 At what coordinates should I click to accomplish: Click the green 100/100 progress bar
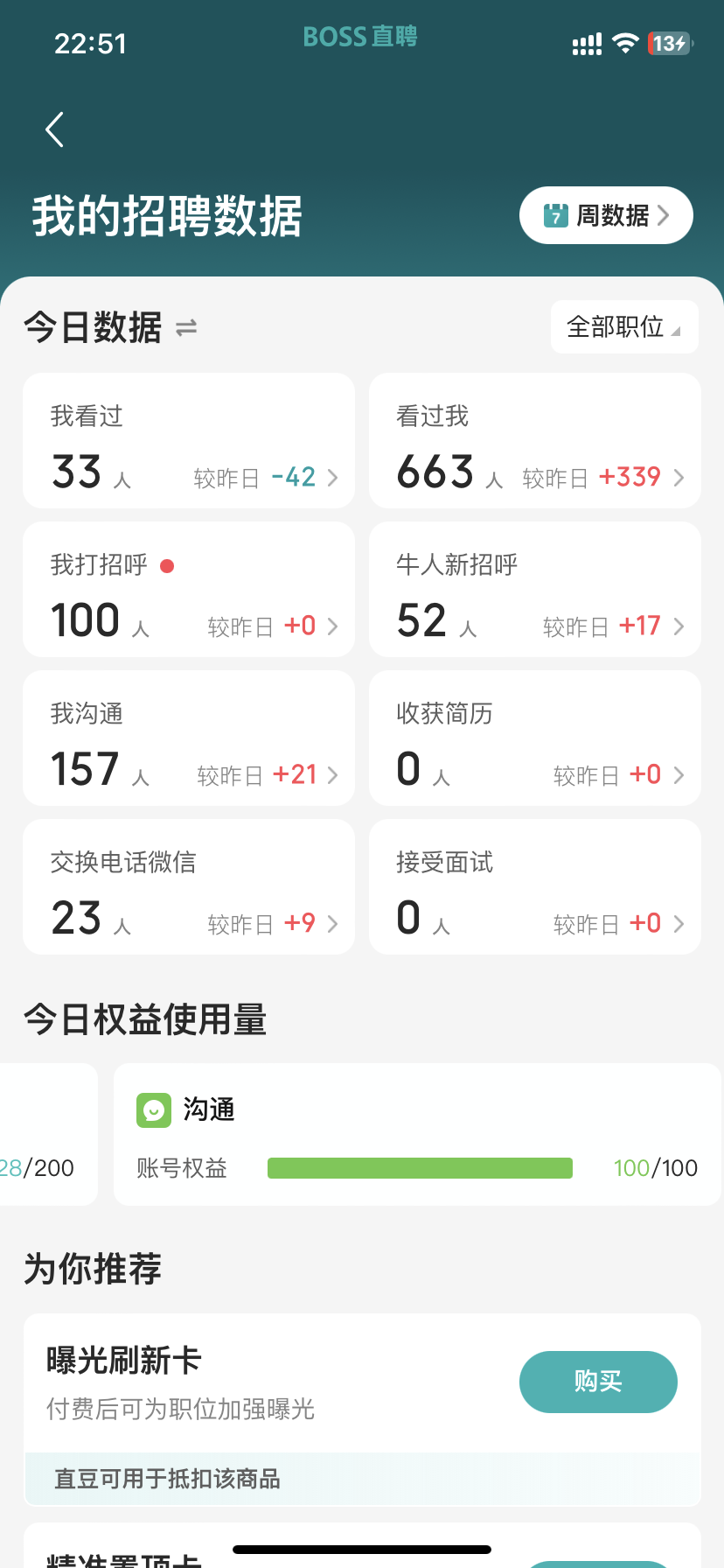[x=420, y=1167]
